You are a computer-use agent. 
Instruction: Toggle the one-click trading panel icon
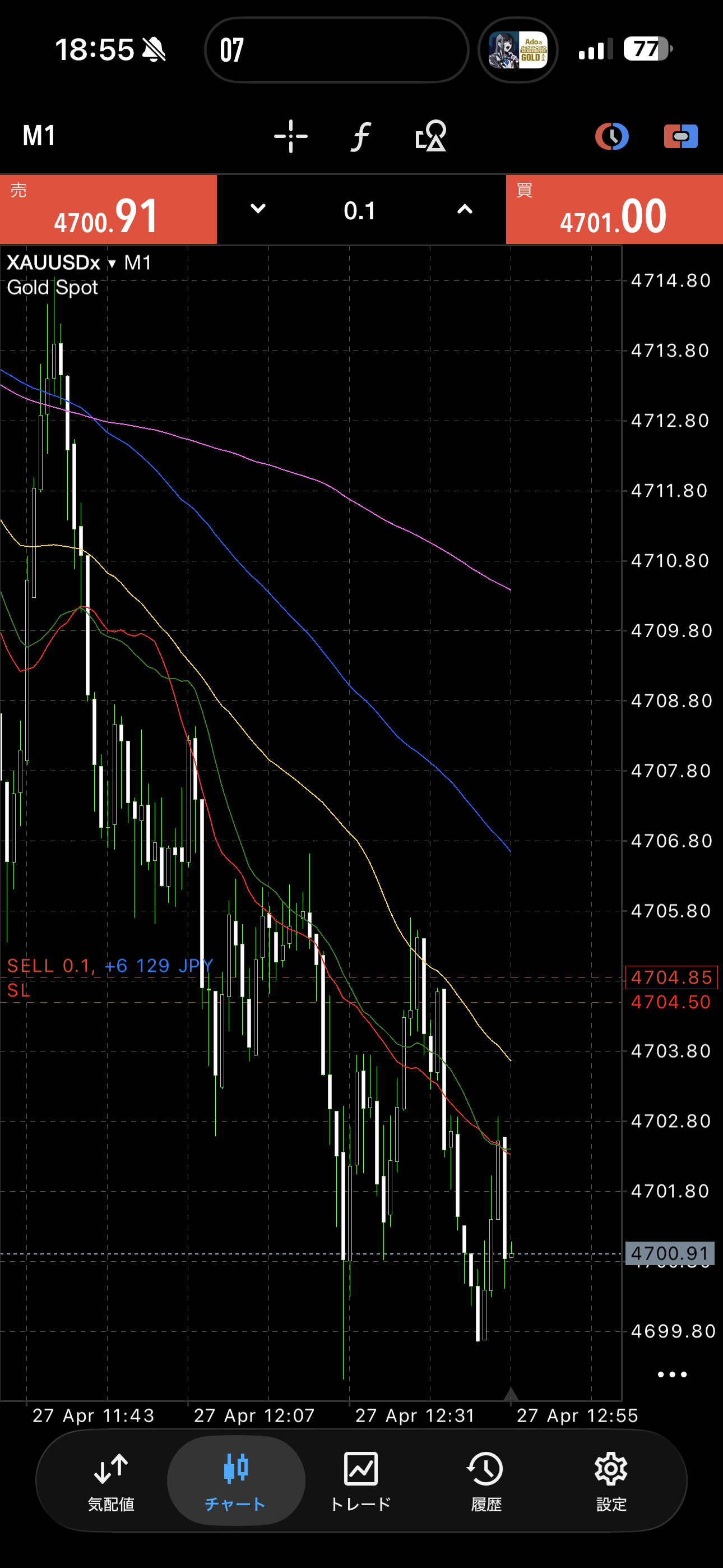[680, 136]
